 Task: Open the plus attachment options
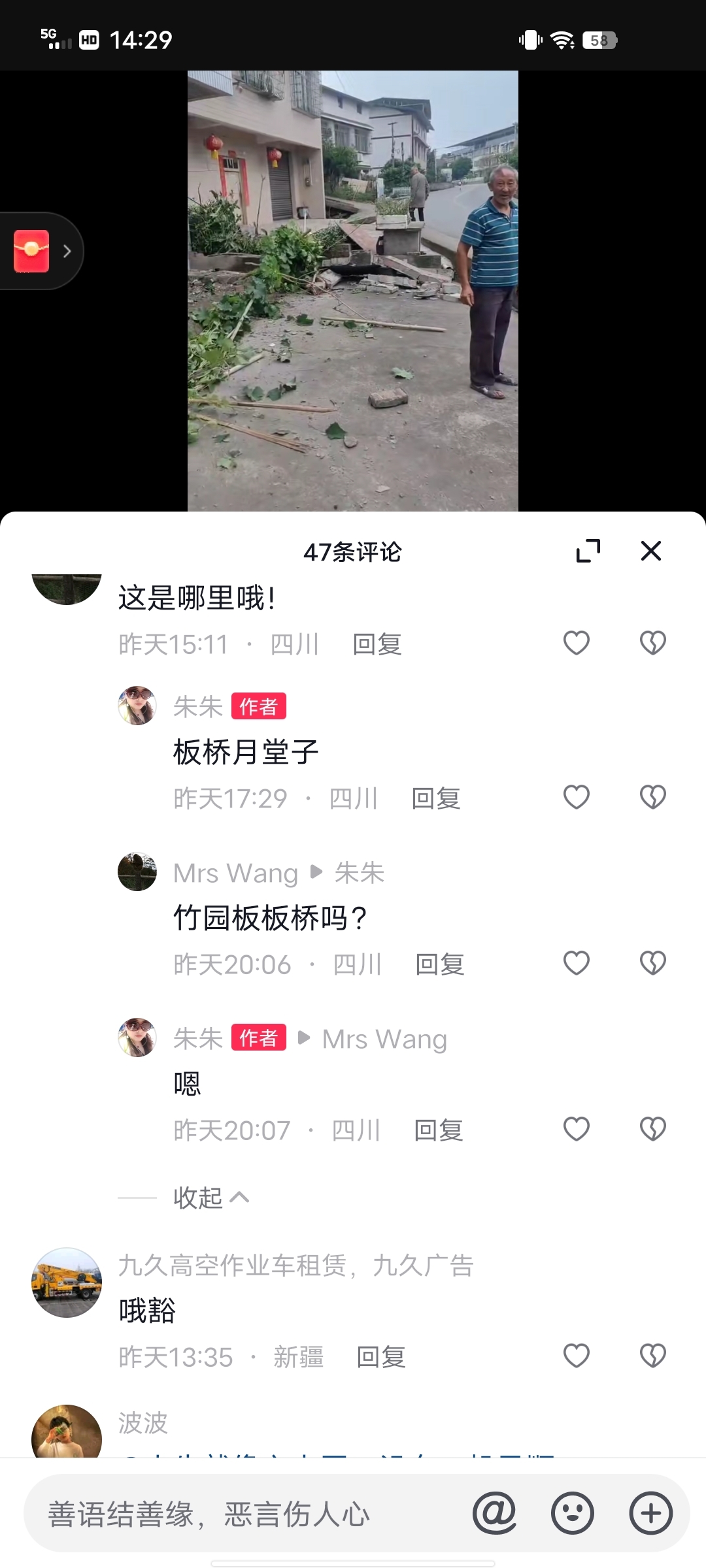[x=650, y=1513]
